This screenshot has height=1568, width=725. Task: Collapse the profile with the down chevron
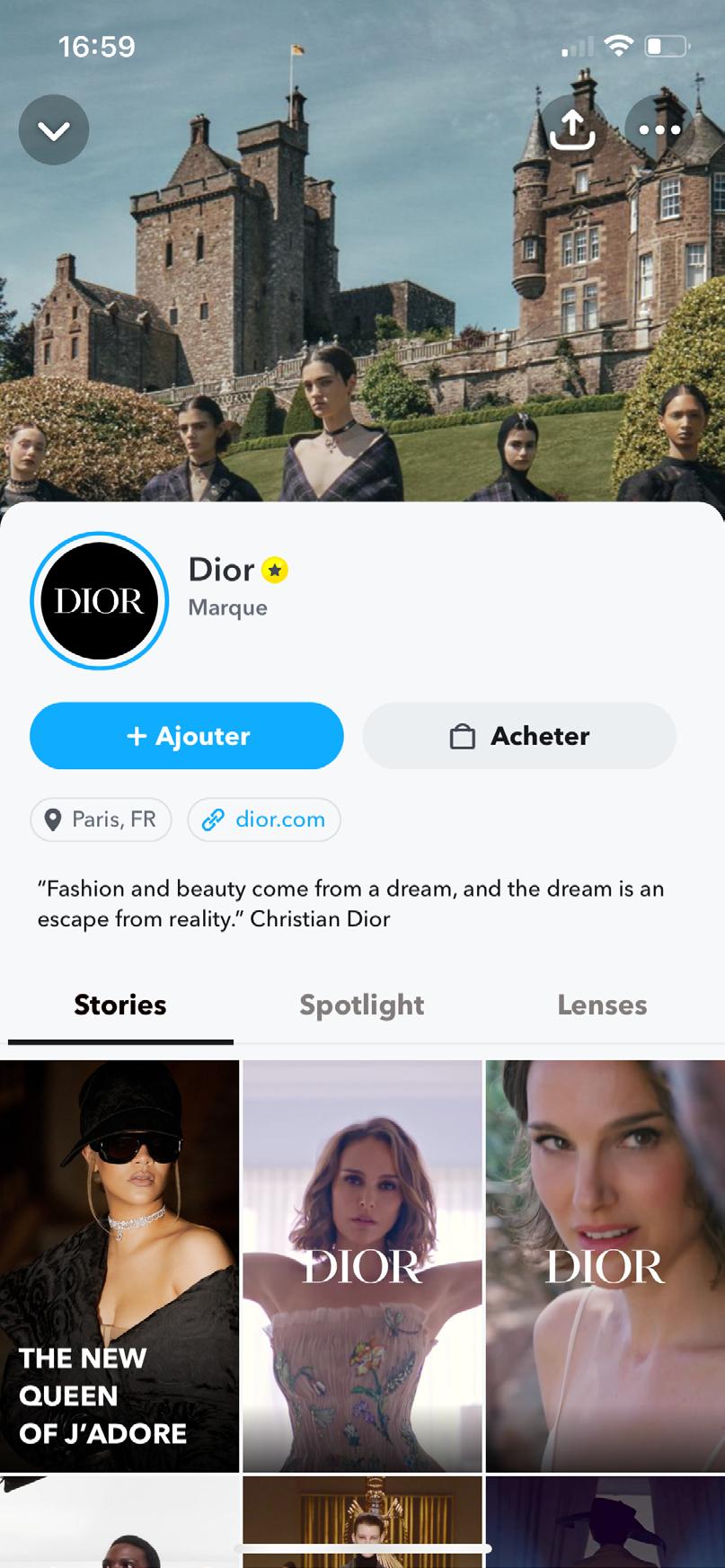54,130
